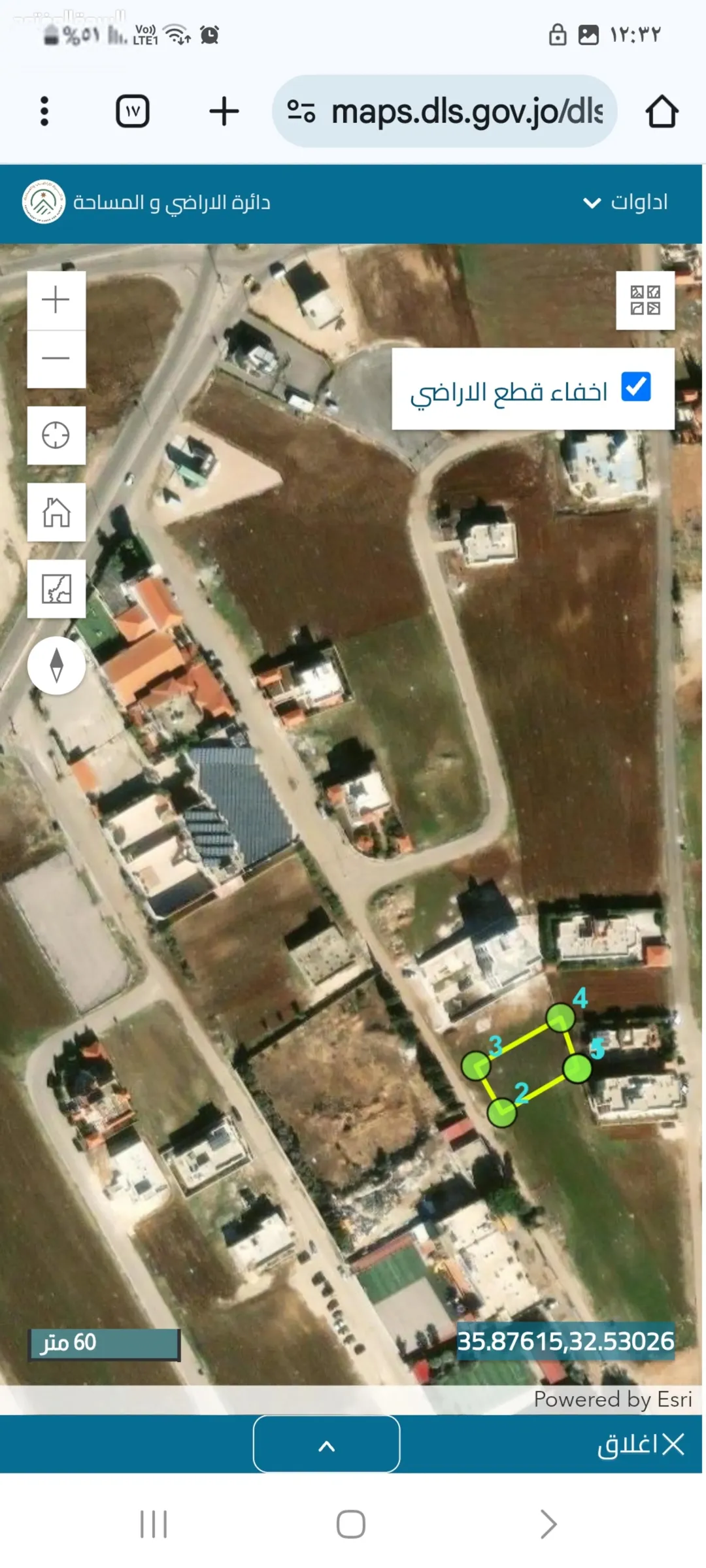Image resolution: width=706 pixels, height=1568 pixels.
Task: Locate my position on the map
Action: (x=56, y=435)
